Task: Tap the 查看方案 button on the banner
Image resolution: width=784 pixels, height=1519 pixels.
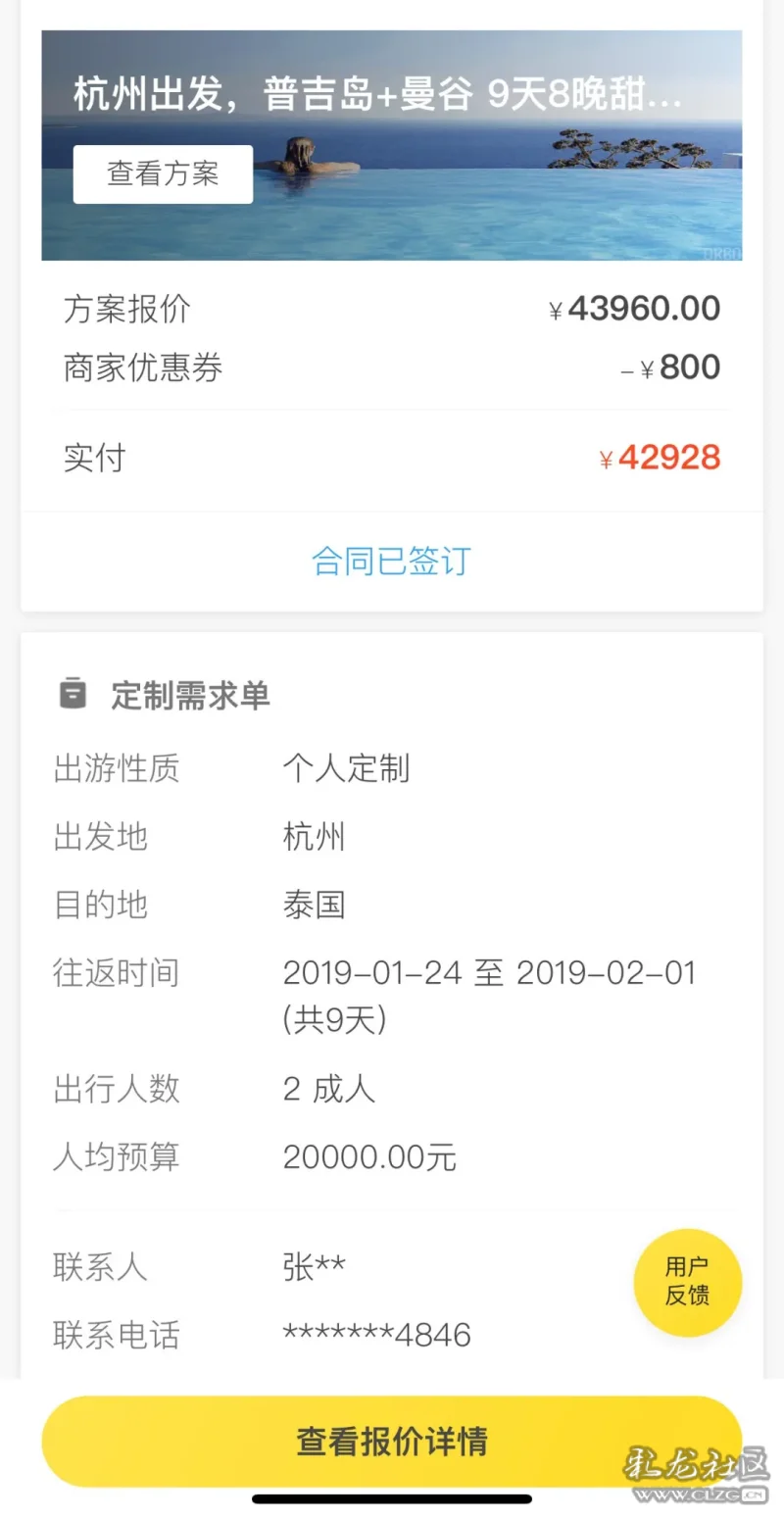Action: click(x=163, y=174)
